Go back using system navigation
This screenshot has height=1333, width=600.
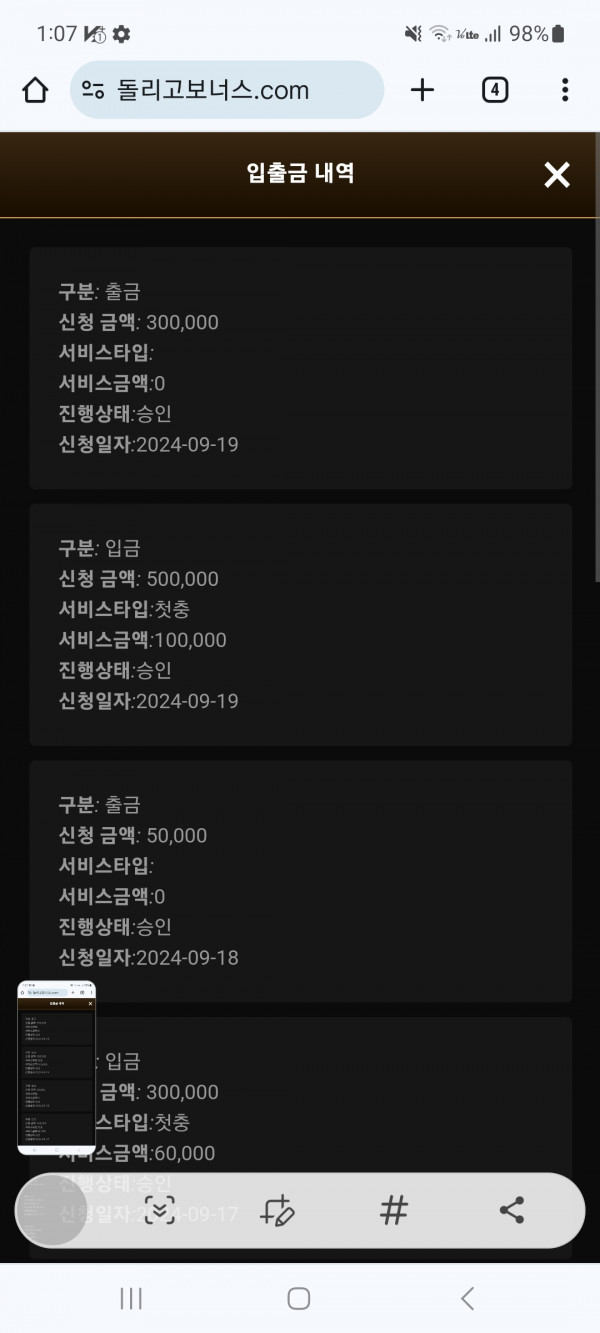pyautogui.click(x=467, y=1298)
